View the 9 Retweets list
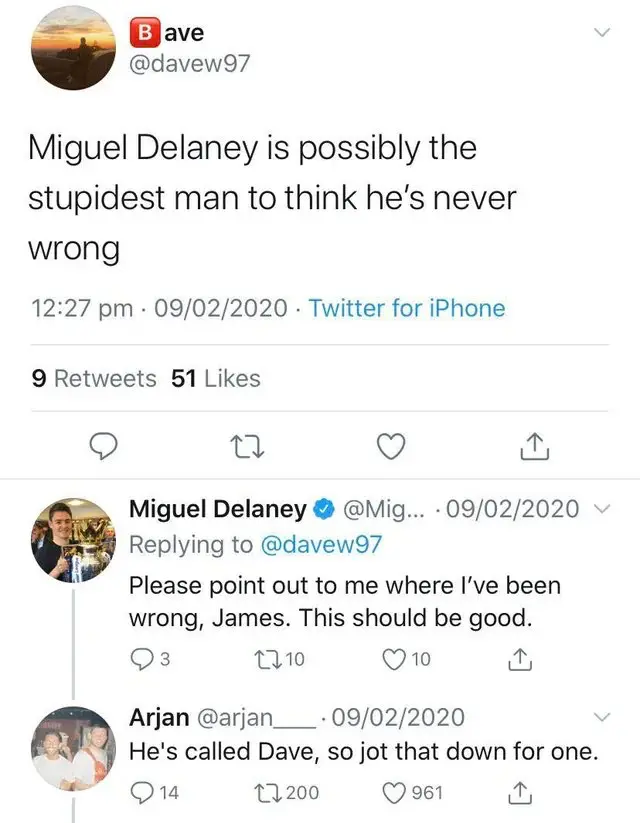 pos(94,379)
